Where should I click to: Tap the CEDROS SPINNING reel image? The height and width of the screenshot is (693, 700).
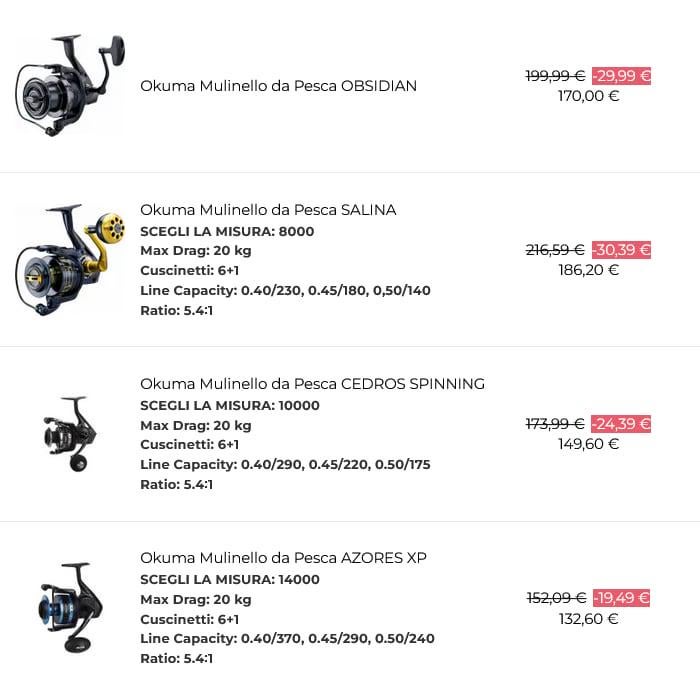70,434
